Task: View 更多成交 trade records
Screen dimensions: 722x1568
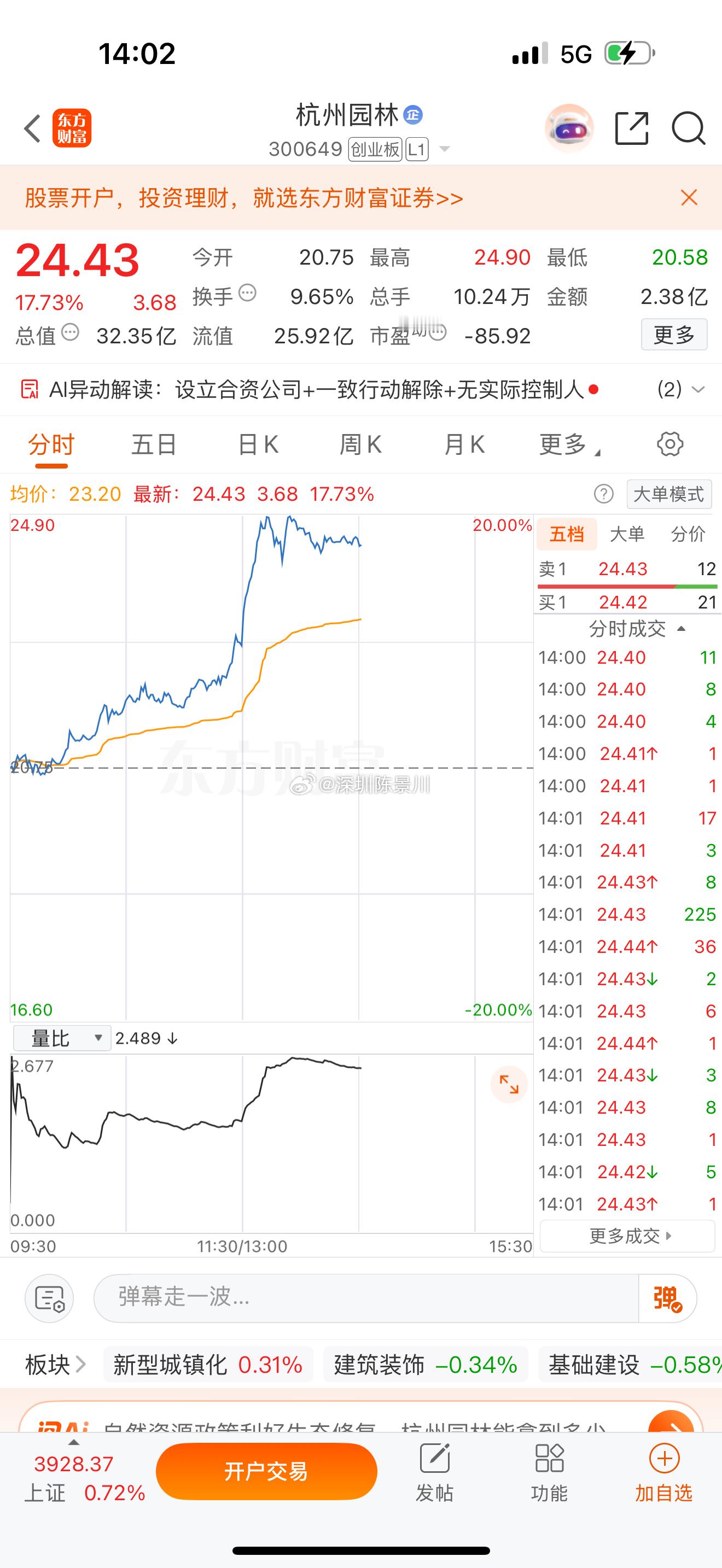Action: pos(627,1236)
